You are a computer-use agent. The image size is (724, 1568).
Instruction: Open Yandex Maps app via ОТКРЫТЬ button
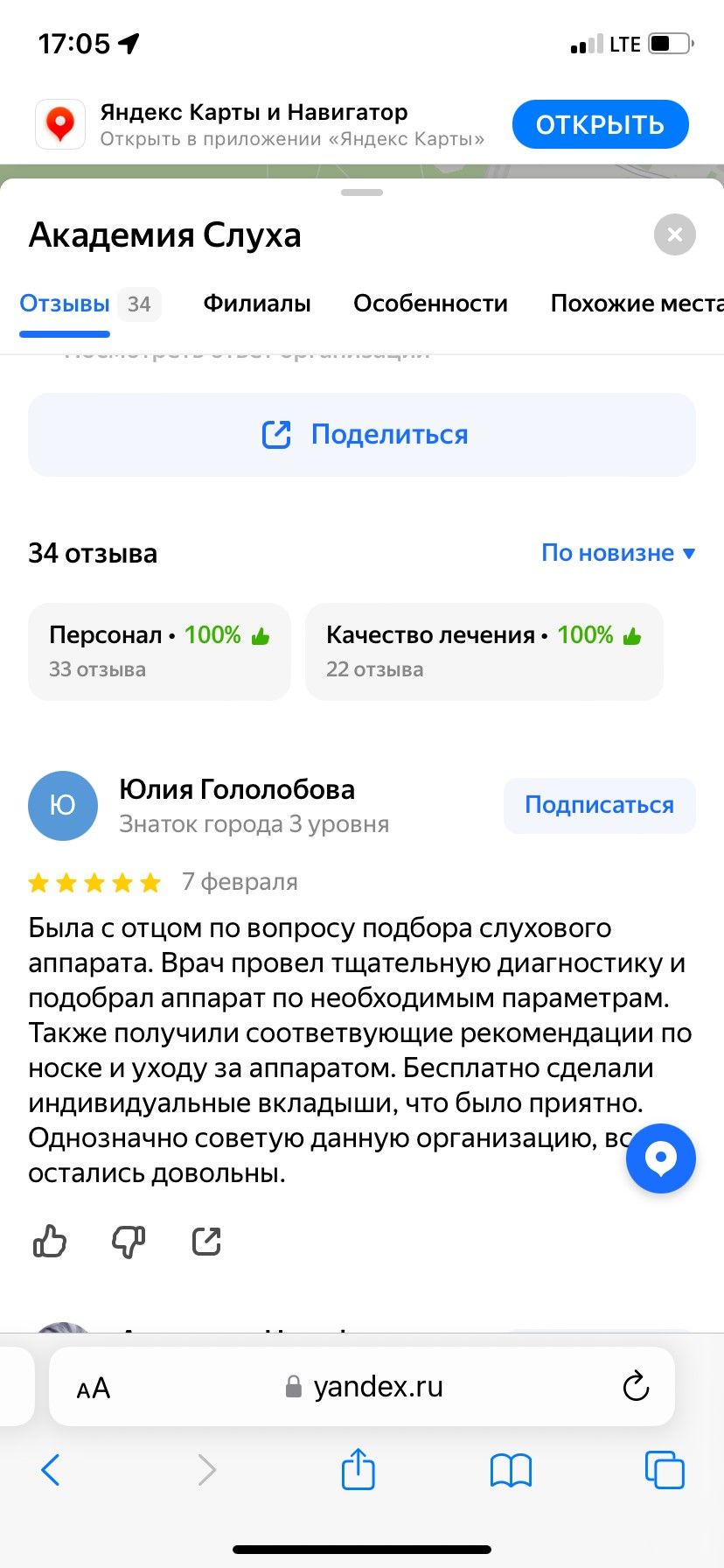600,125
